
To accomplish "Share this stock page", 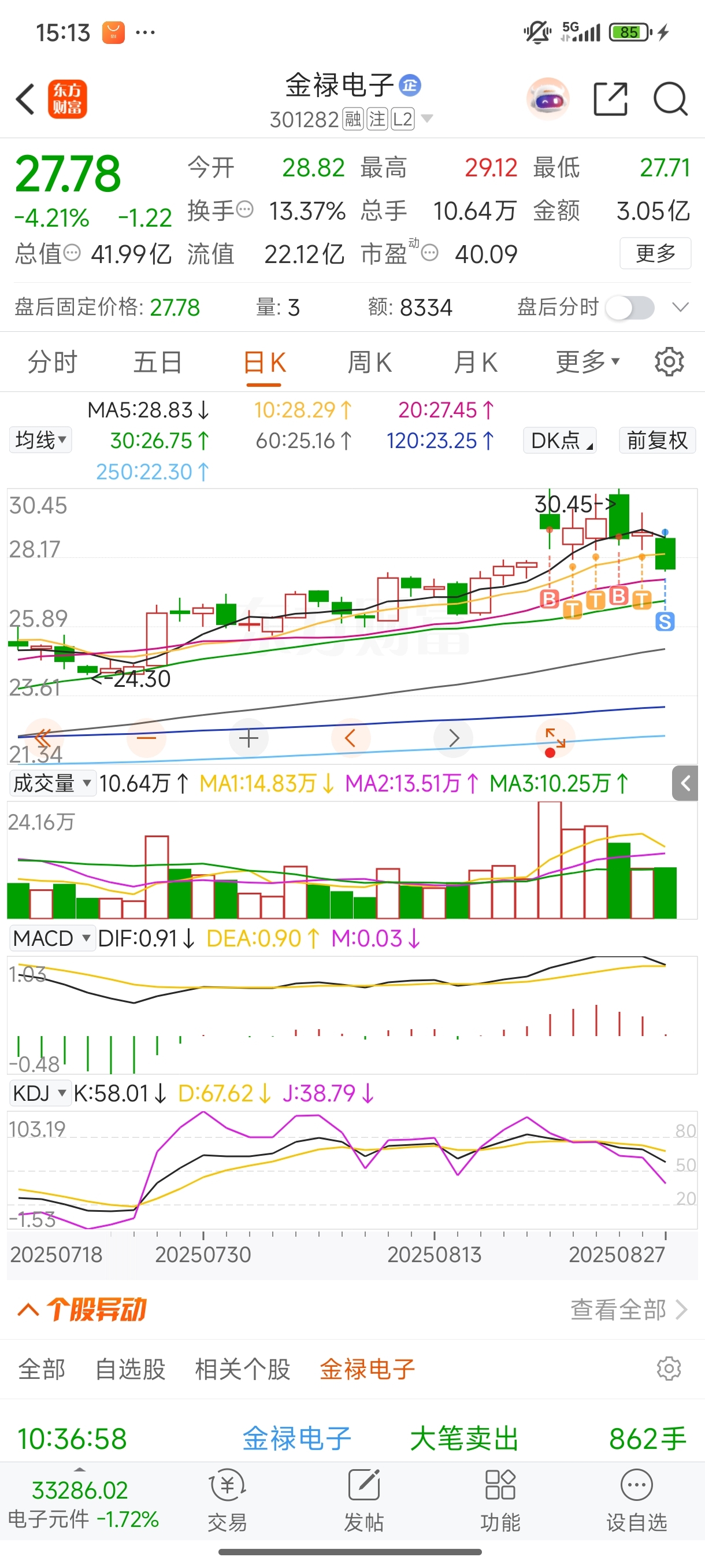I will pos(610,99).
